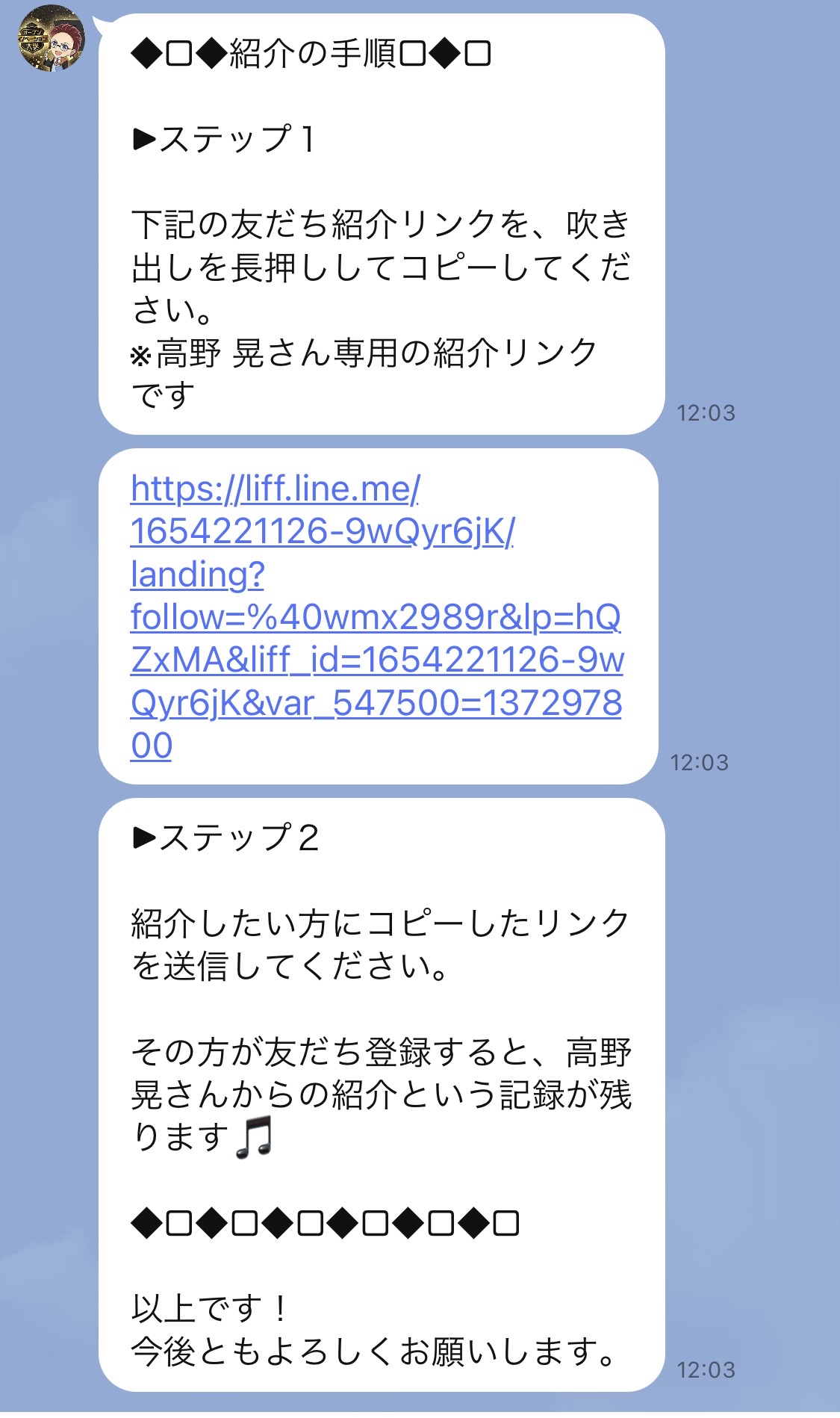Open the liff.line.me referral link

tap(376, 617)
